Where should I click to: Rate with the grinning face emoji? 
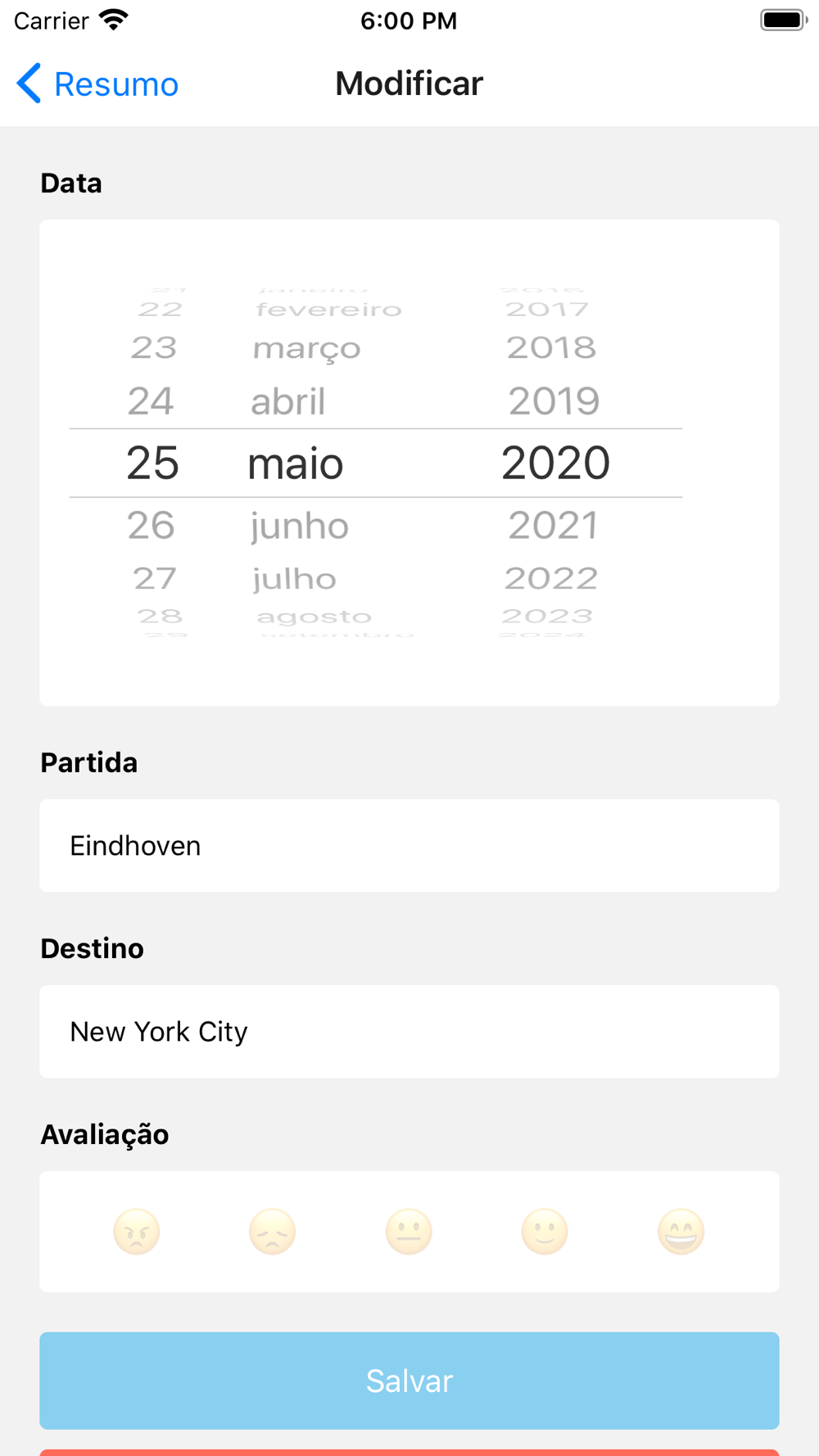click(681, 1232)
